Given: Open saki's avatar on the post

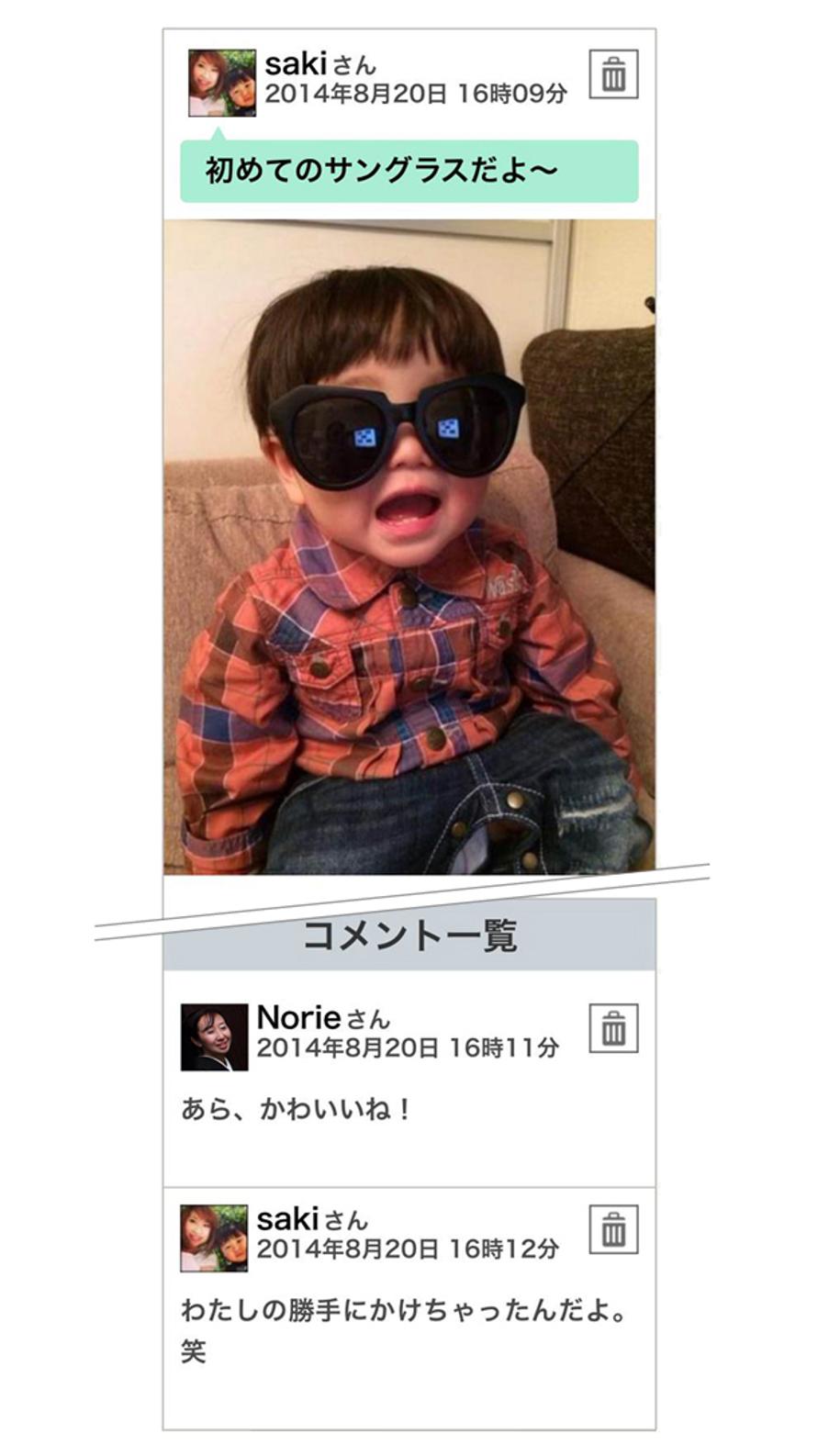Looking at the screenshot, I should (222, 84).
